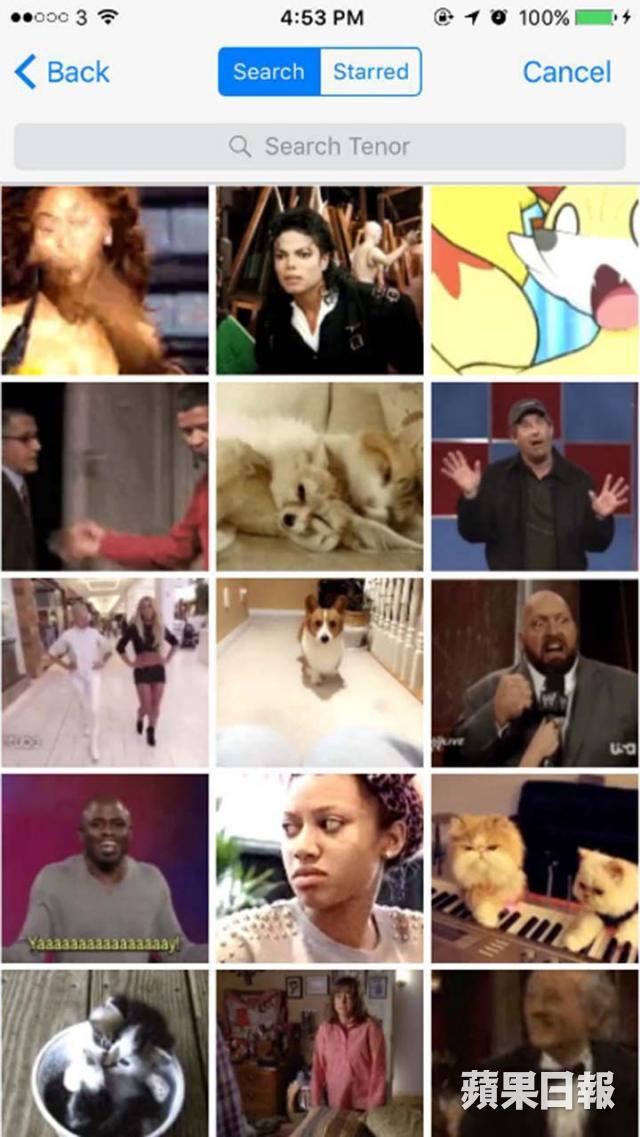
Task: Select the running corgi GIF
Action: click(x=320, y=672)
